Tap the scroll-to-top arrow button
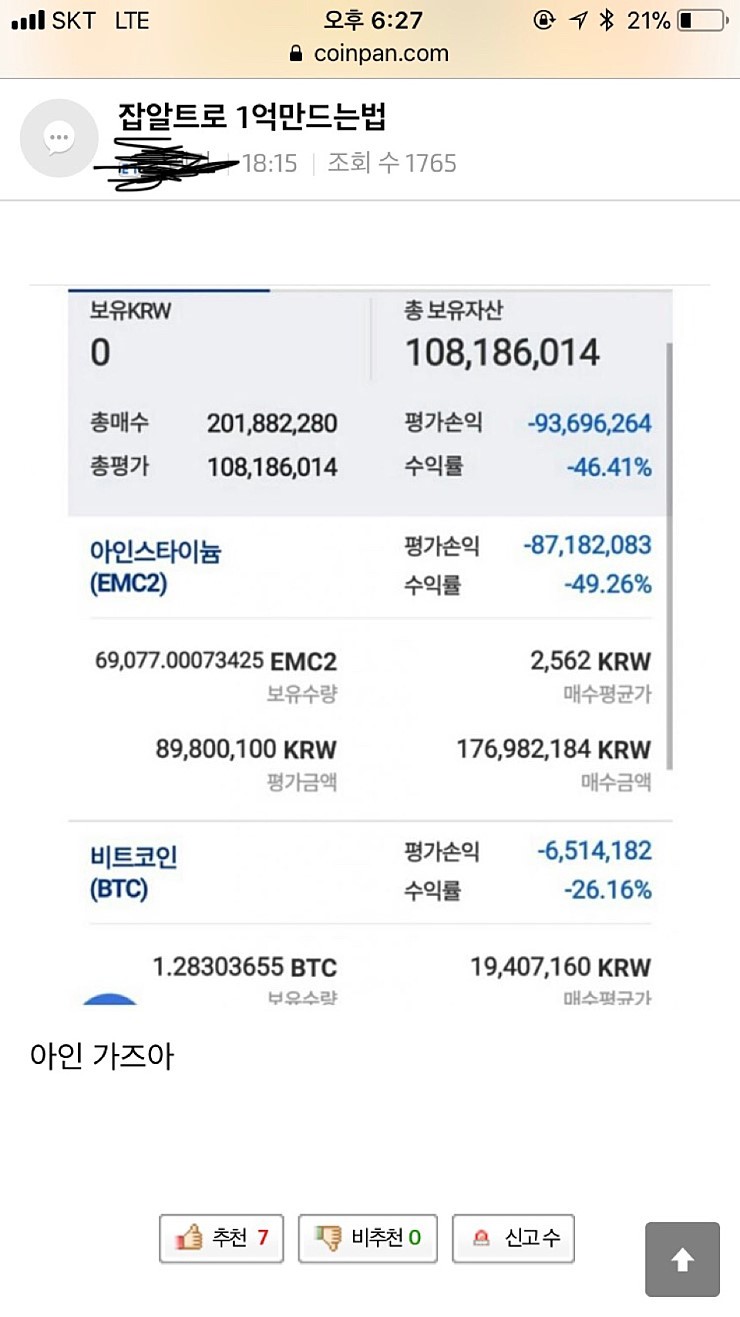 click(682, 1259)
